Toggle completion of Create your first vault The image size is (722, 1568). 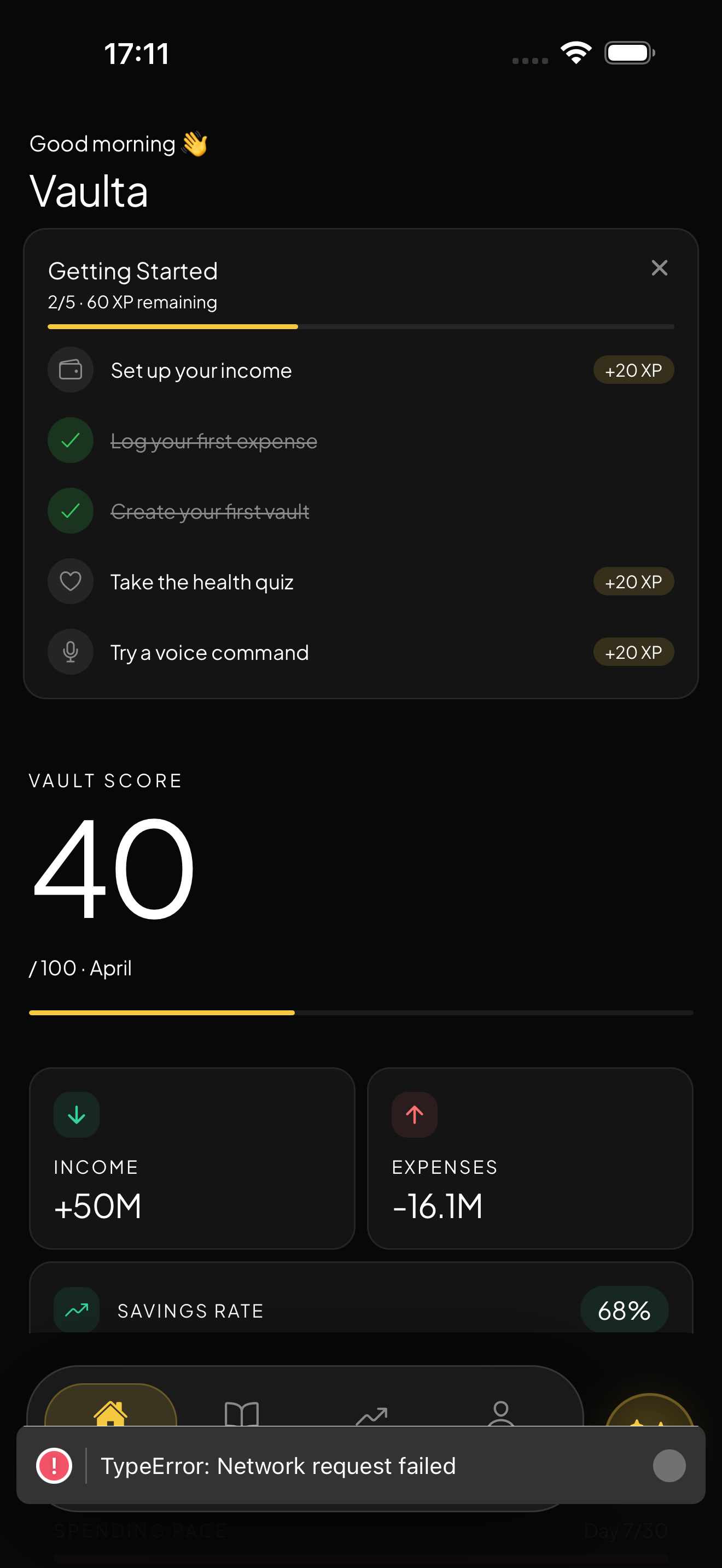[x=70, y=511]
